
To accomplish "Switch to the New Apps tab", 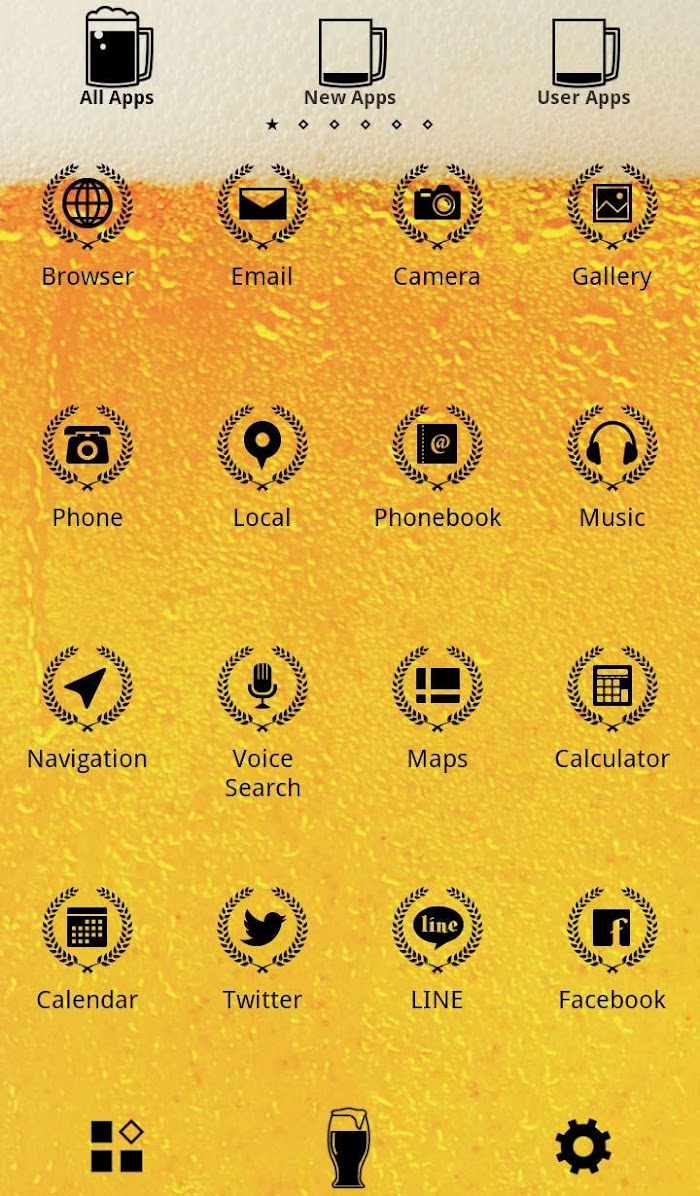I will (x=350, y=61).
